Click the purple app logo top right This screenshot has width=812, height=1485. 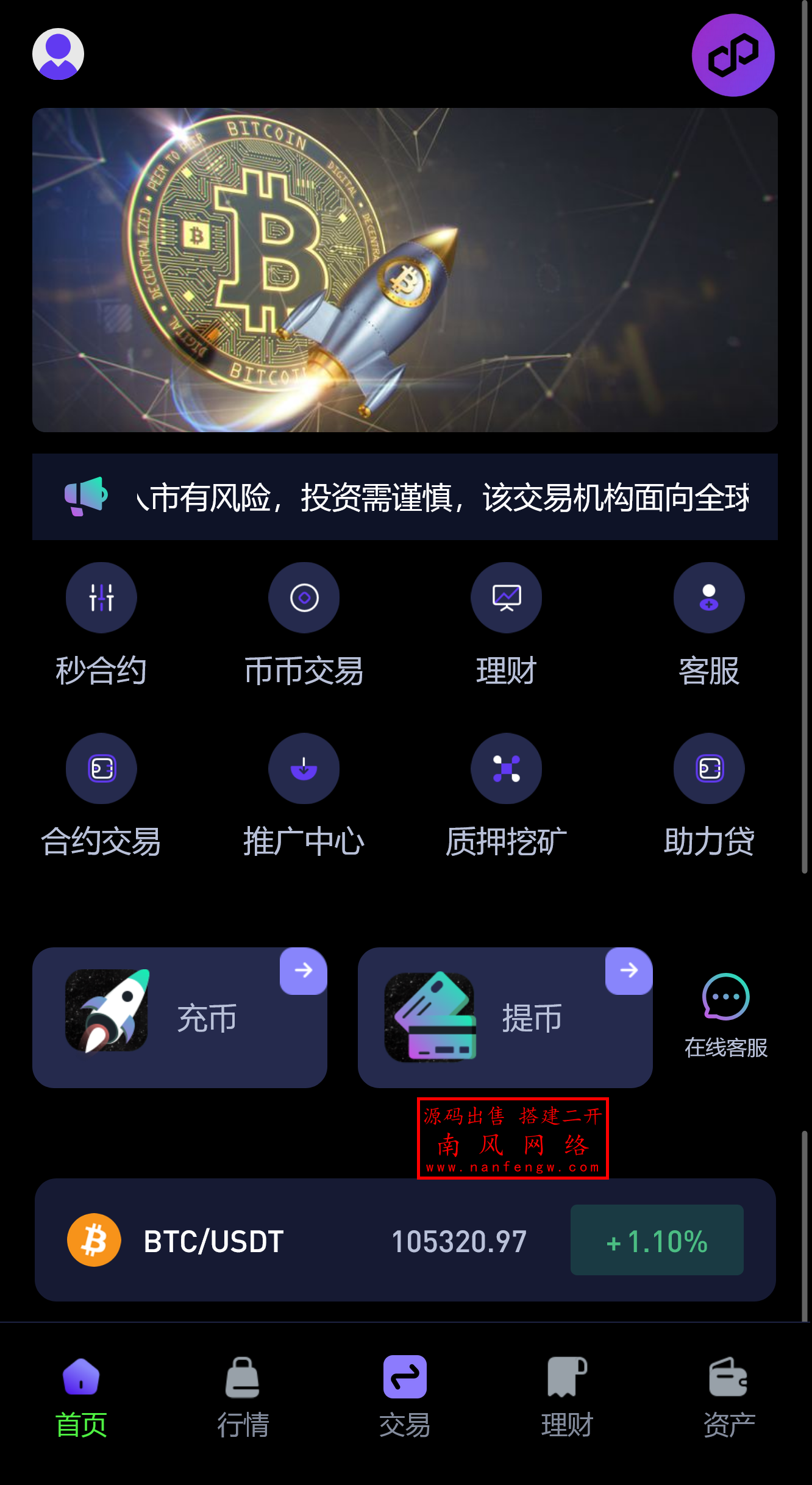coord(733,54)
